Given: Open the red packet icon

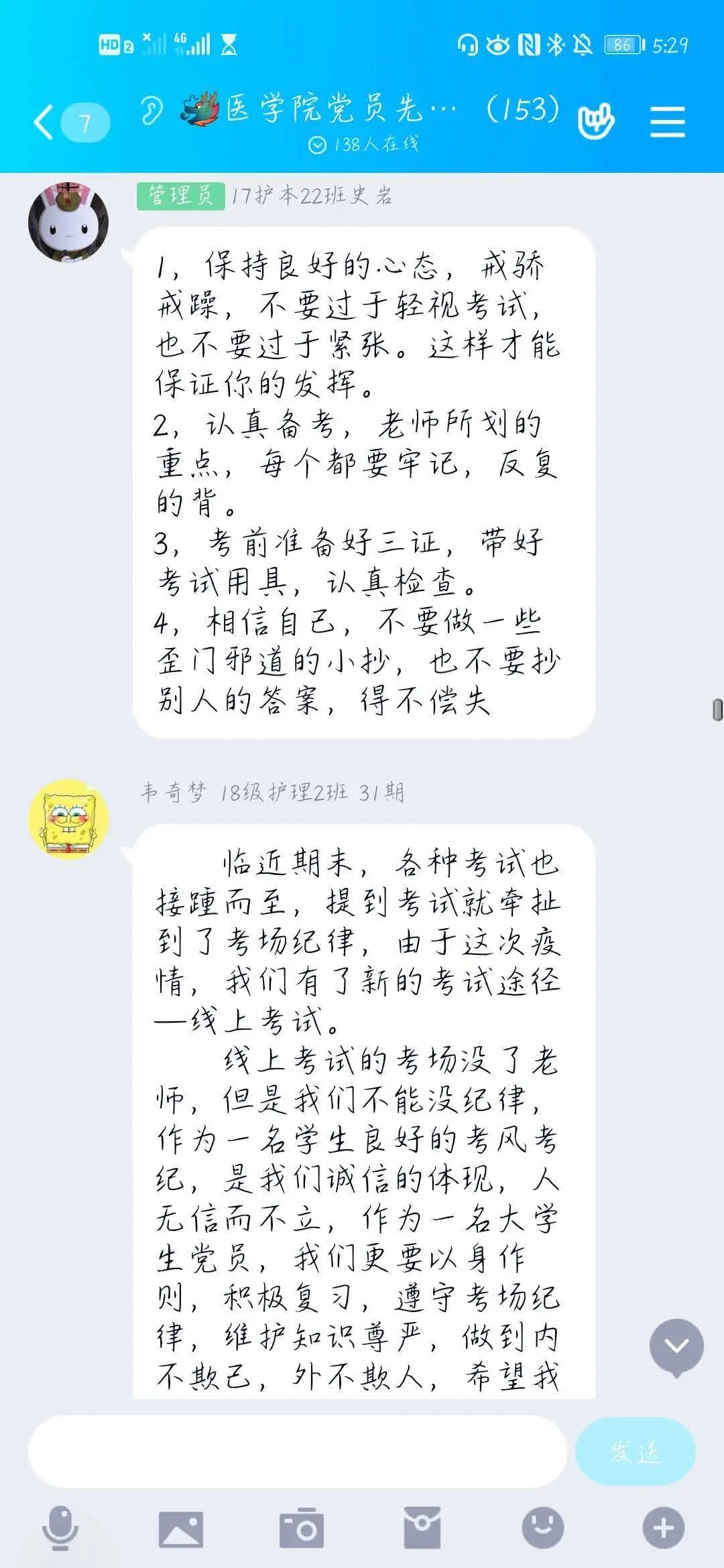Looking at the screenshot, I should point(422,1528).
